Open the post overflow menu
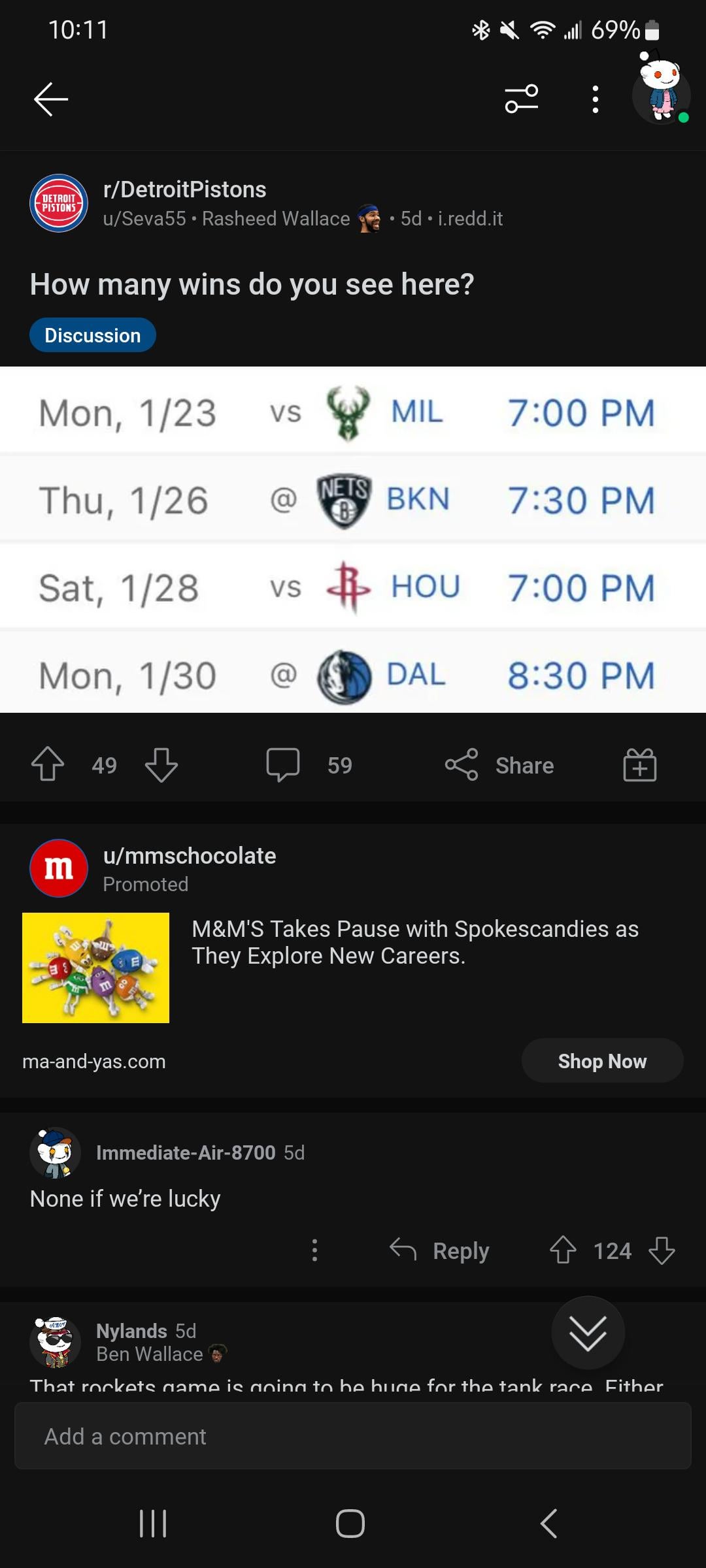 click(595, 99)
